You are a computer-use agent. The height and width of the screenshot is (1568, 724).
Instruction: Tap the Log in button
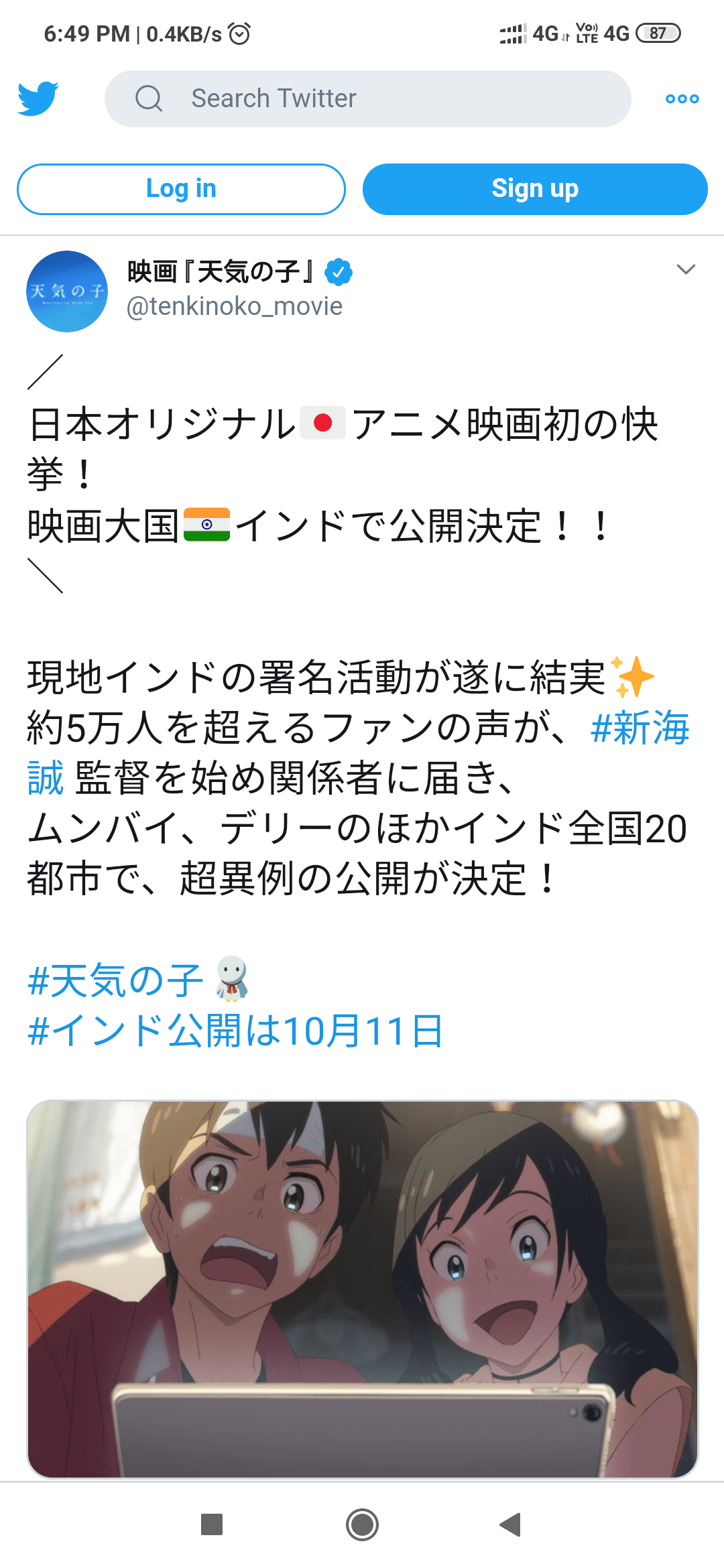[x=181, y=189]
